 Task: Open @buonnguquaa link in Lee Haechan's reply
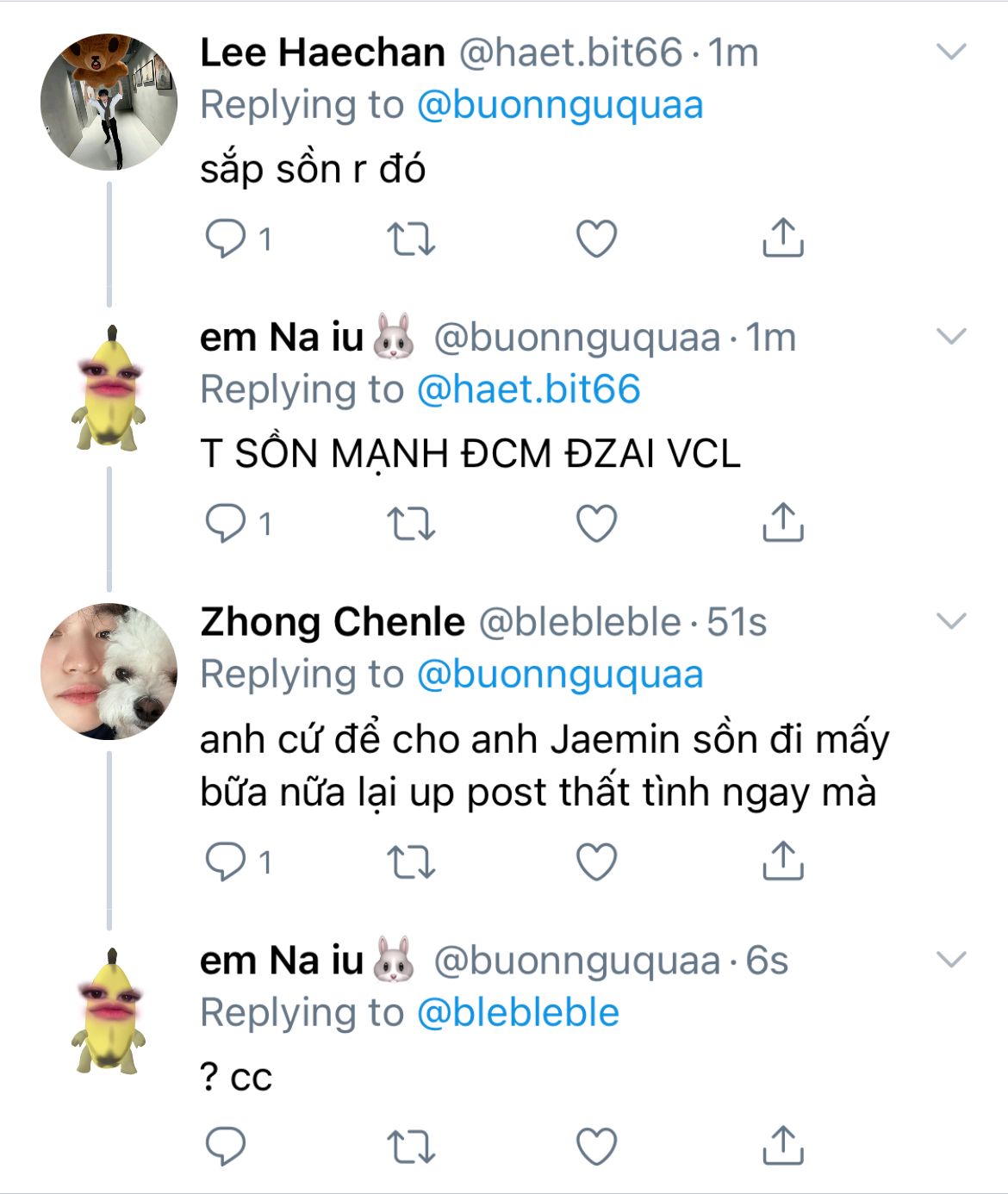(560, 105)
